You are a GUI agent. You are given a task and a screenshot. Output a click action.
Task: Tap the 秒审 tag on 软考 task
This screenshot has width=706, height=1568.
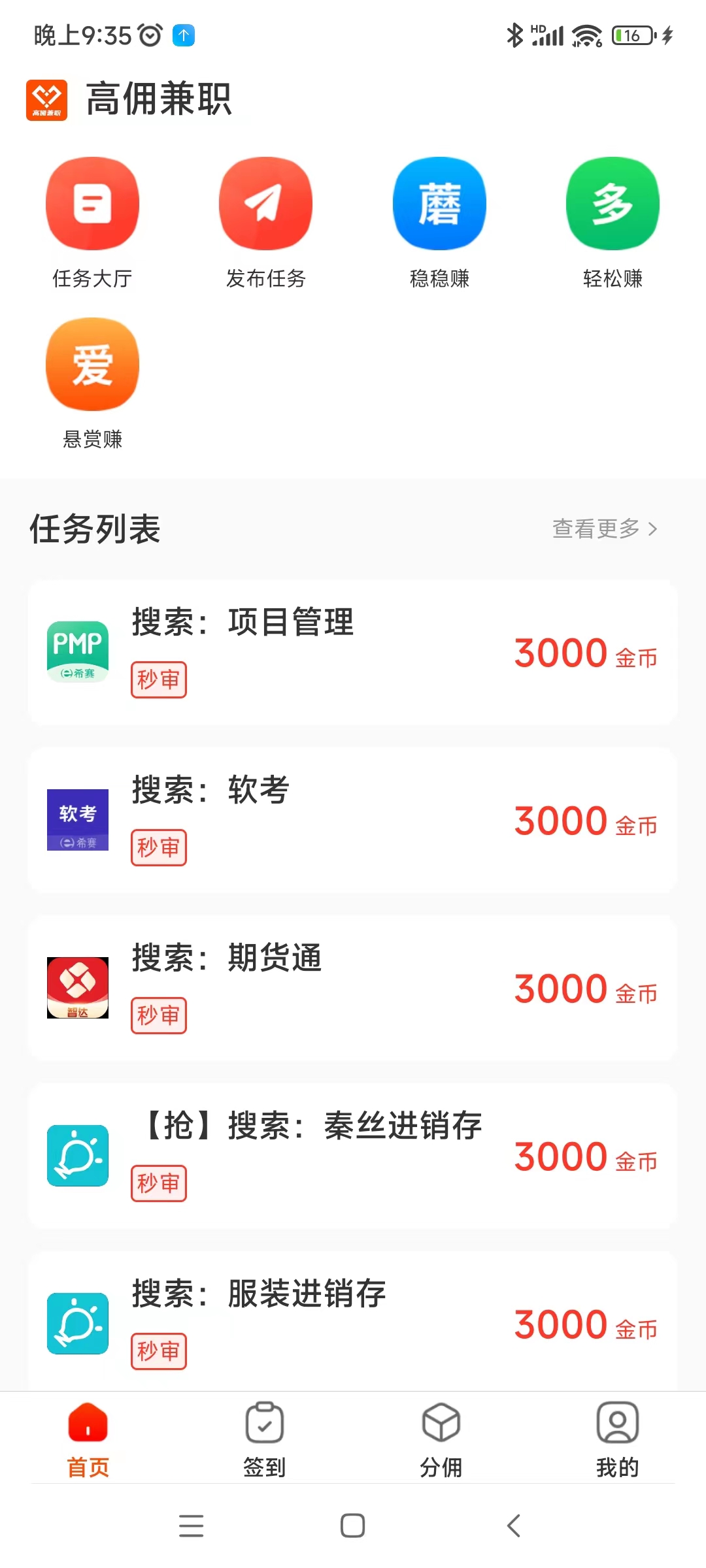(x=159, y=847)
